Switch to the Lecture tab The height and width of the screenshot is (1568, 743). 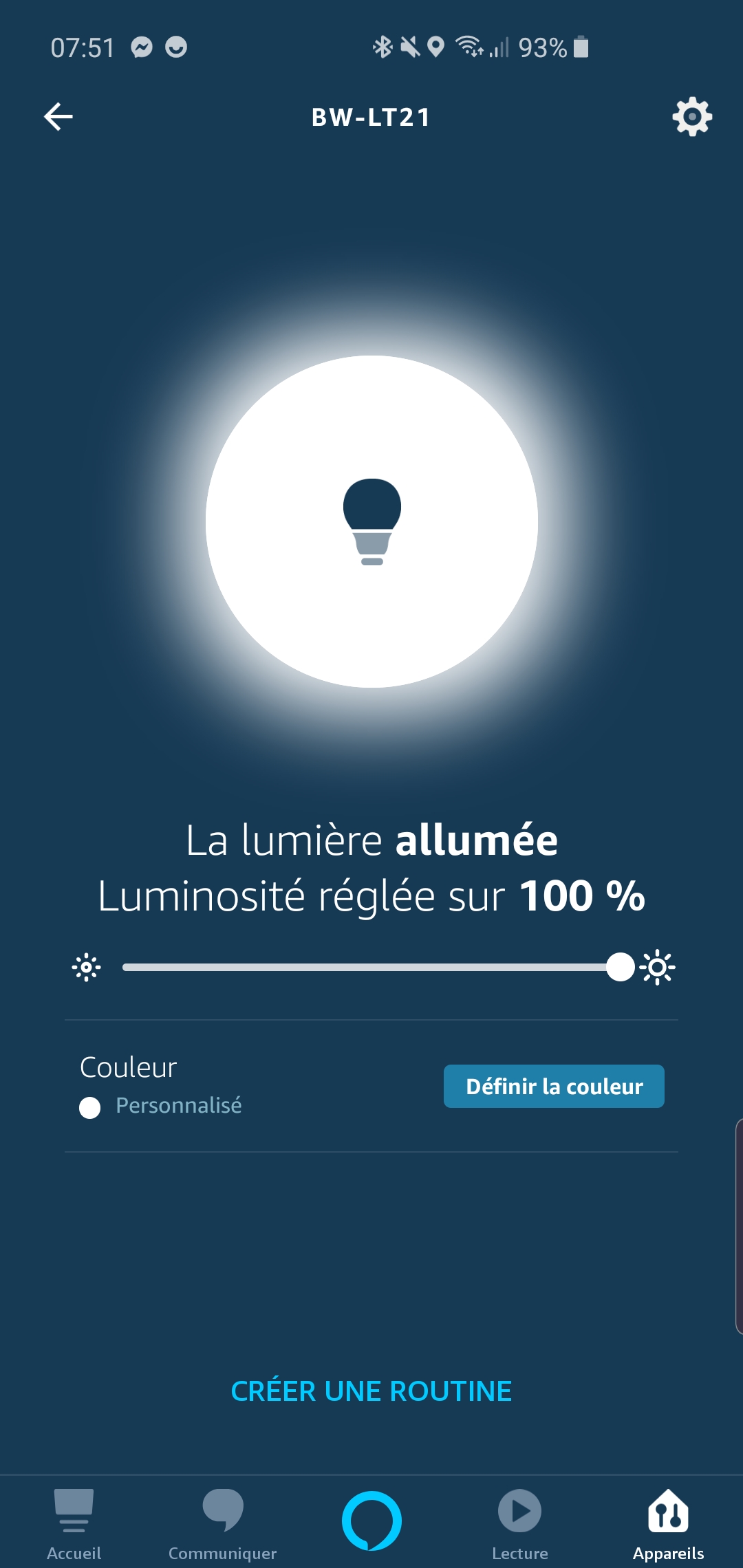pyautogui.click(x=520, y=1523)
